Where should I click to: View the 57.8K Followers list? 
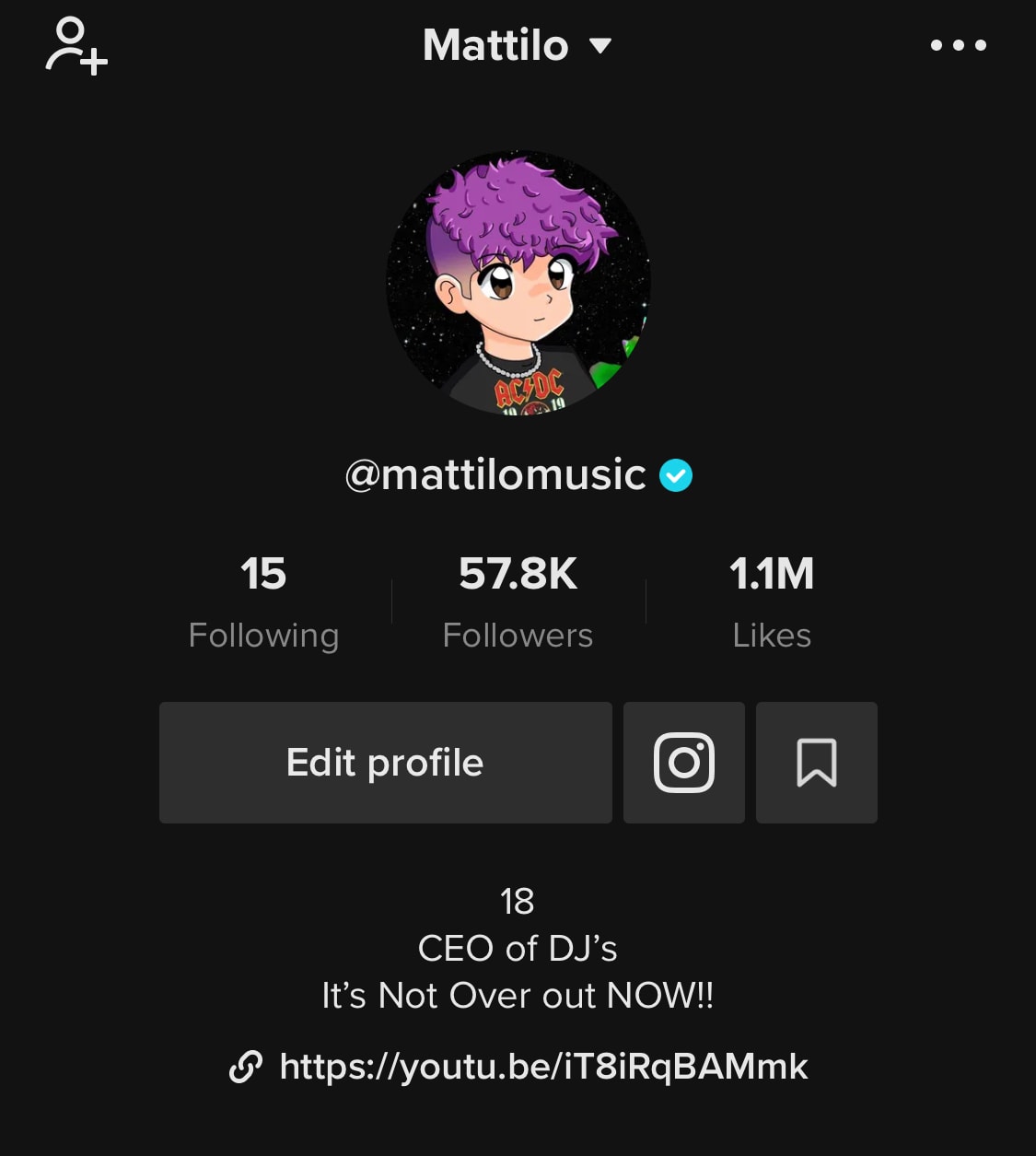(x=518, y=601)
